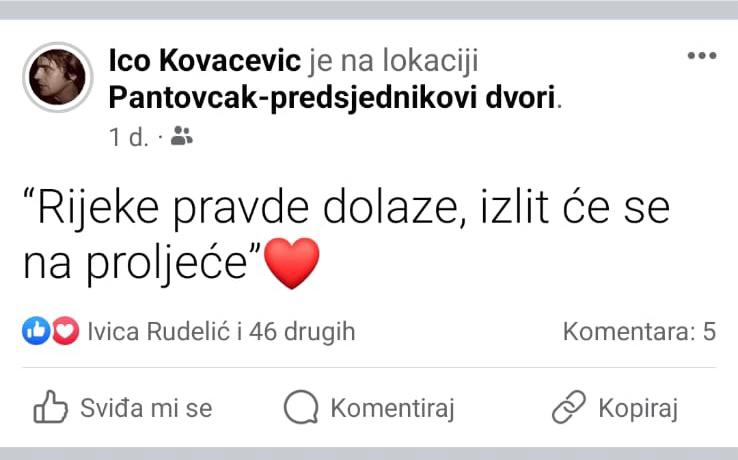The image size is (738, 460).
Task: Open the post's three-dot options menu
Action: pos(702,56)
